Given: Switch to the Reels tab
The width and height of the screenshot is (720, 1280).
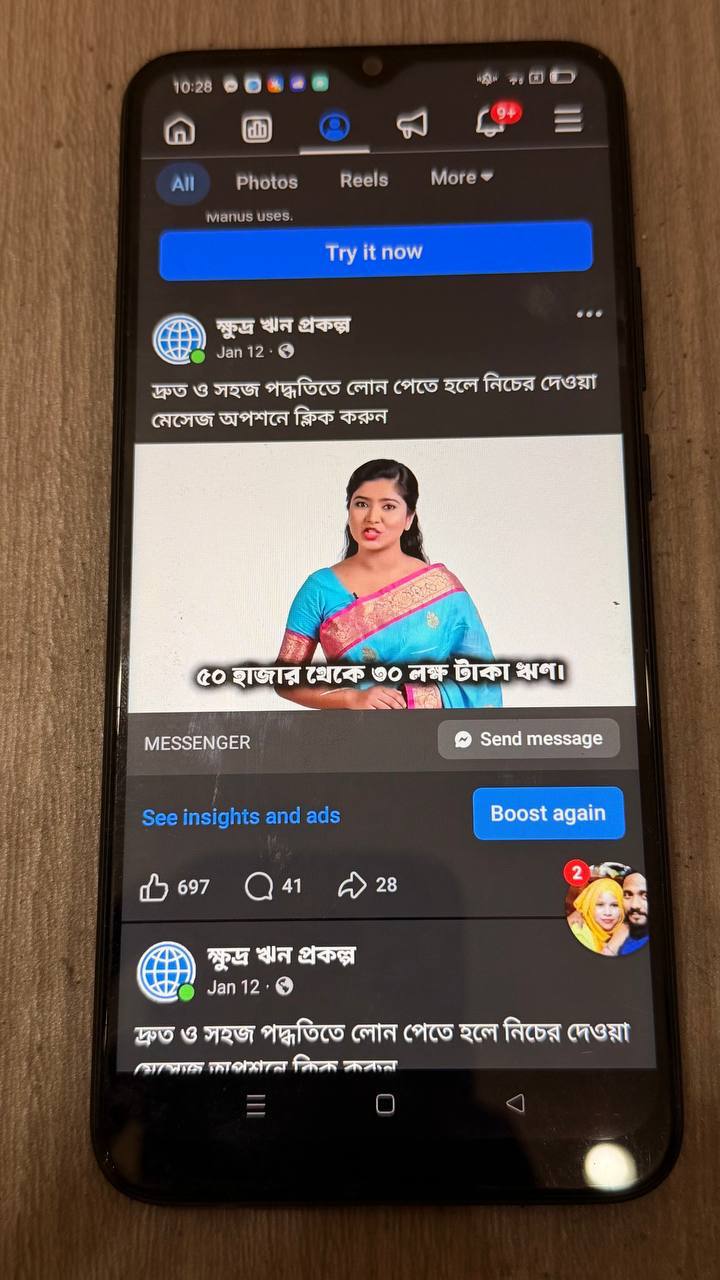Looking at the screenshot, I should click(364, 180).
